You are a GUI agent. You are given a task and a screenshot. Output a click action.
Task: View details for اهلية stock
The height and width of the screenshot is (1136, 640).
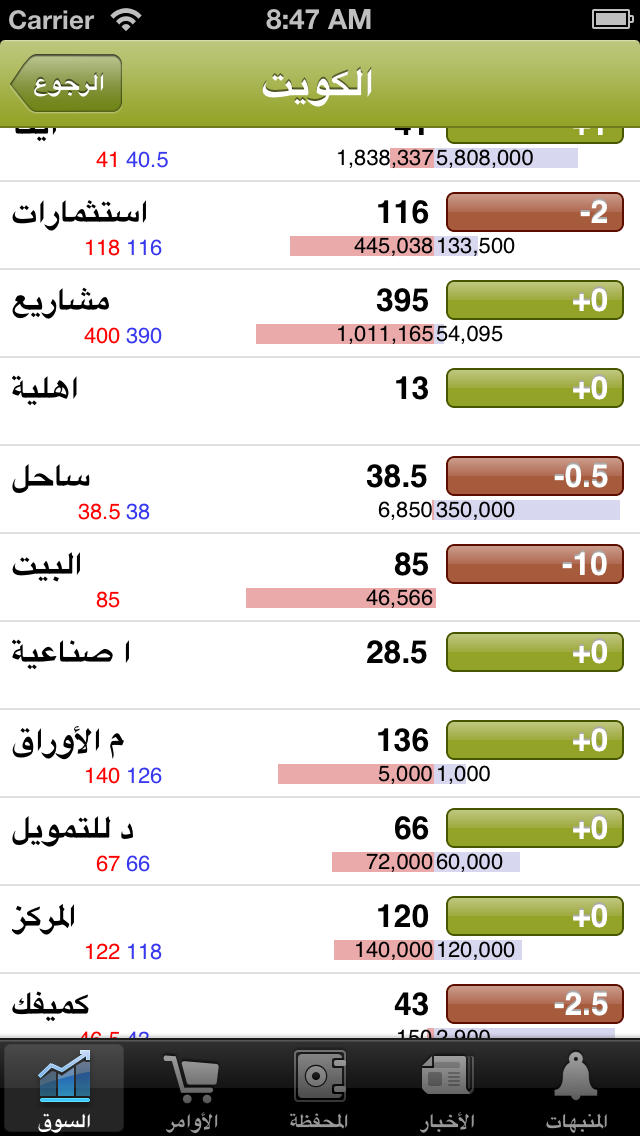[x=320, y=401]
